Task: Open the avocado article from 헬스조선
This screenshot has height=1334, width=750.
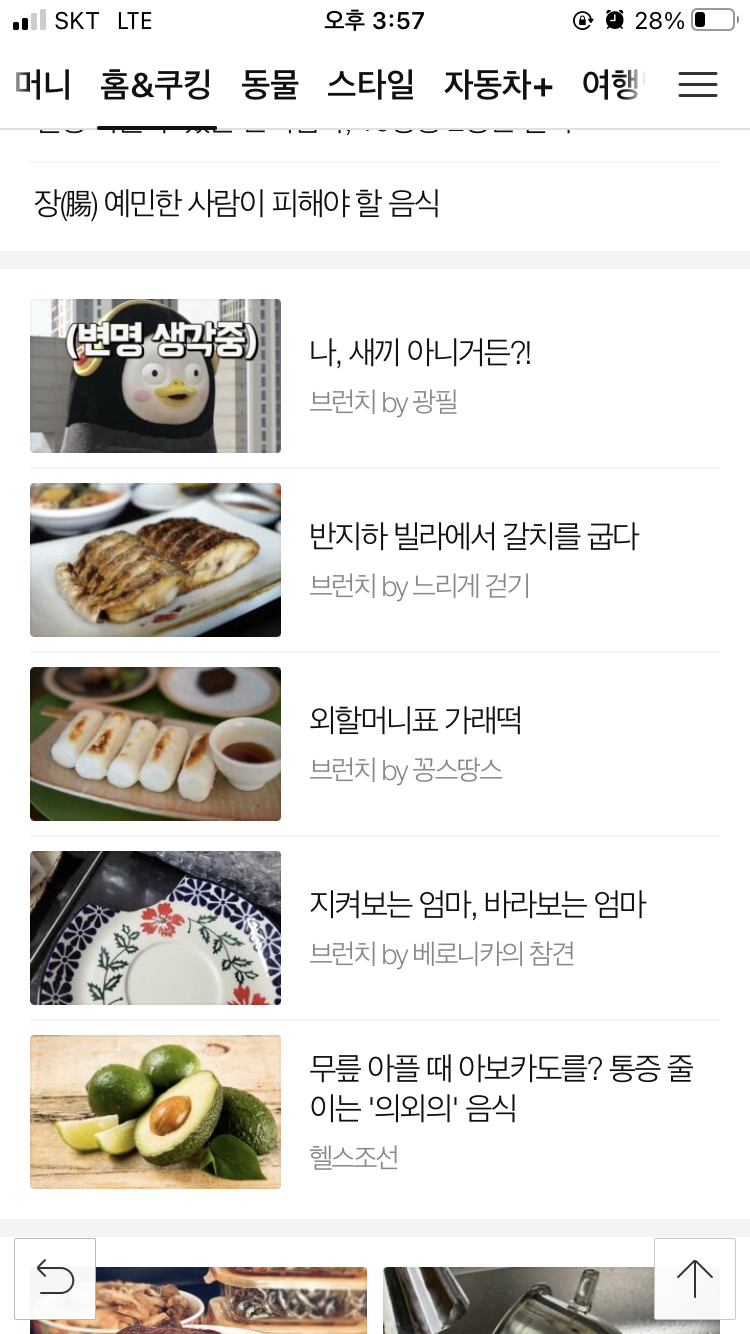Action: (x=500, y=1089)
